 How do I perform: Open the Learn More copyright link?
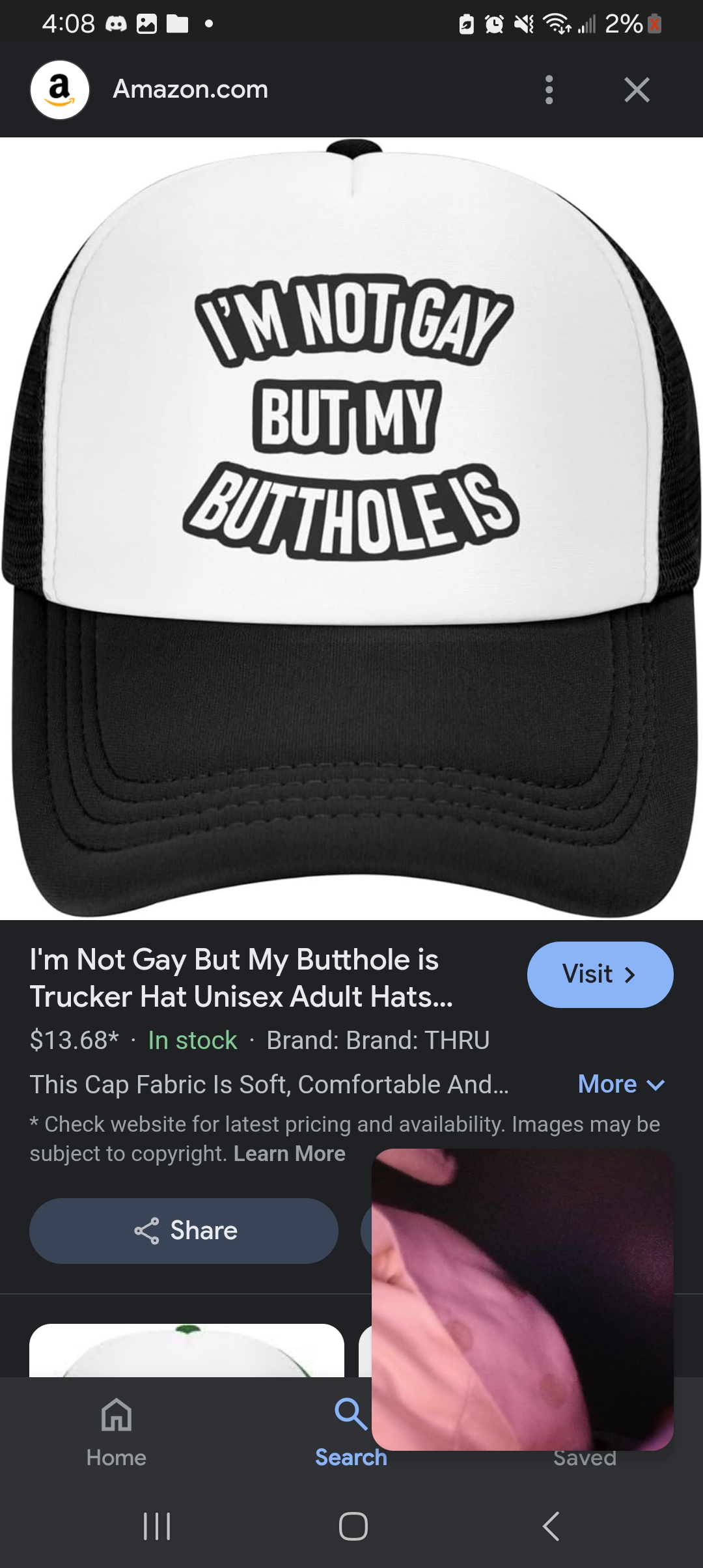coord(289,1153)
